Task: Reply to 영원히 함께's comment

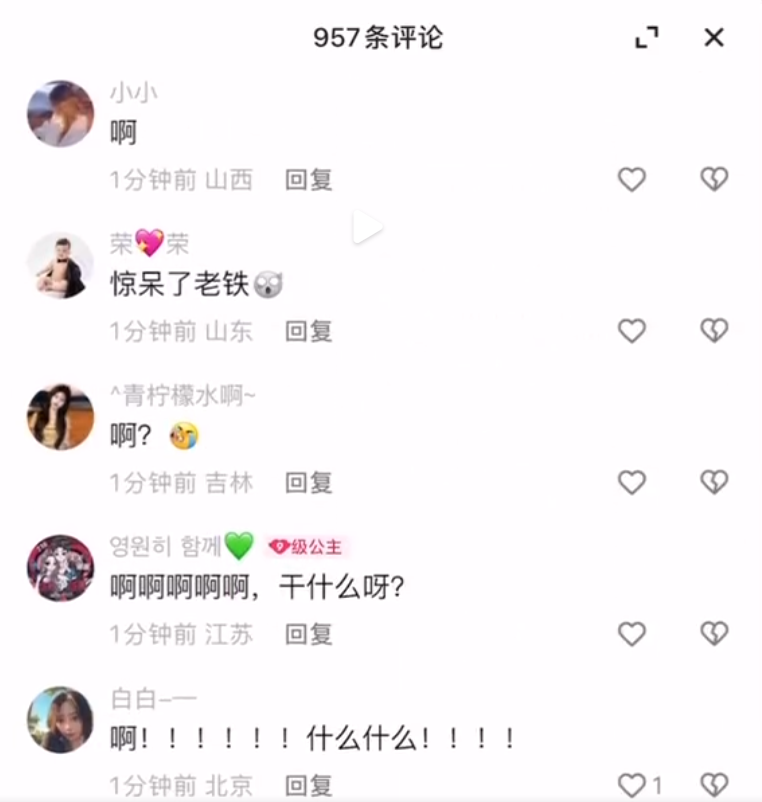Action: coord(308,634)
